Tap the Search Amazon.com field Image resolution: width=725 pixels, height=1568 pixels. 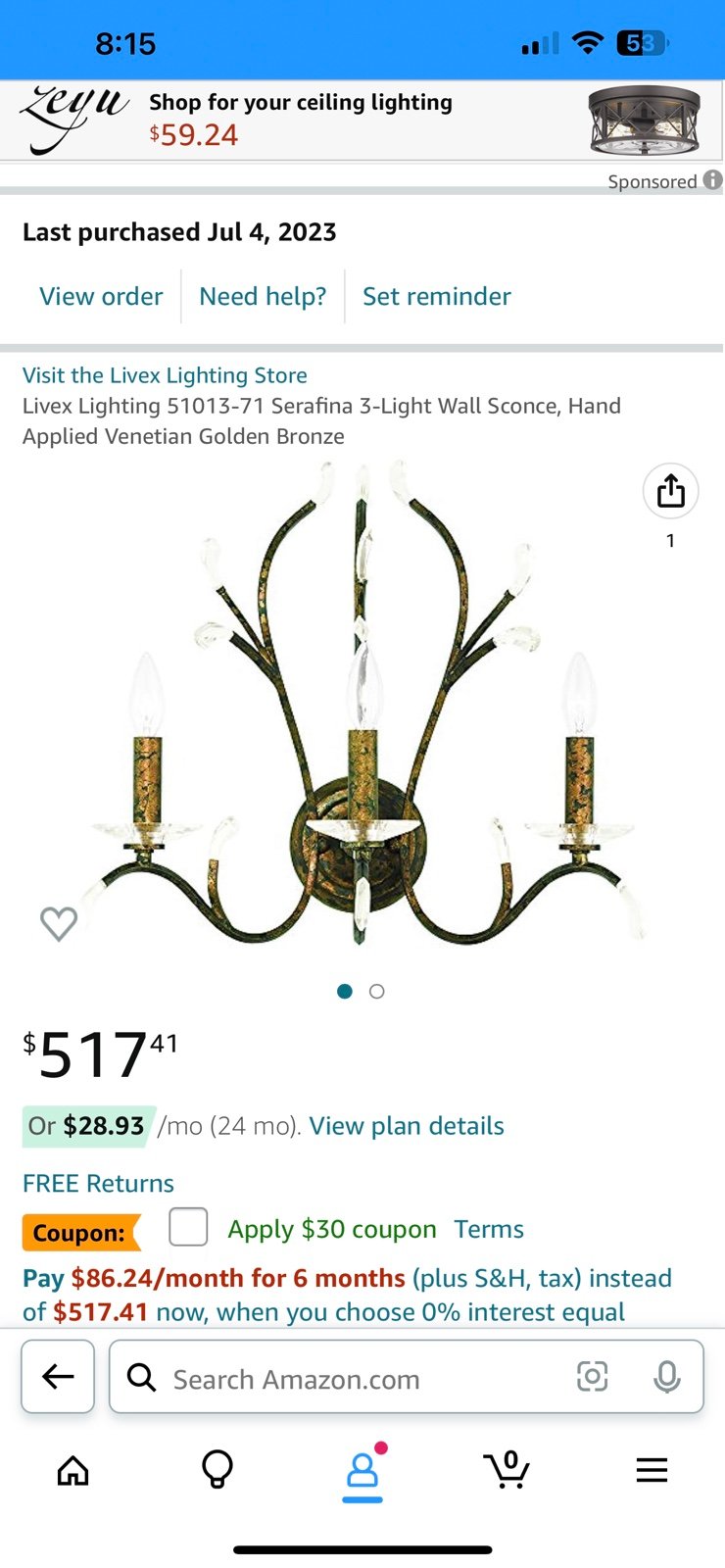(x=407, y=1377)
